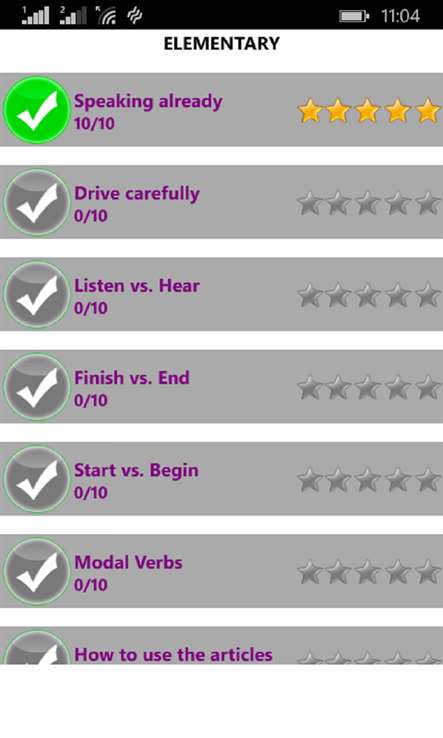Open the Start vs. Begin lesson
The image size is (443, 738).
point(221,479)
